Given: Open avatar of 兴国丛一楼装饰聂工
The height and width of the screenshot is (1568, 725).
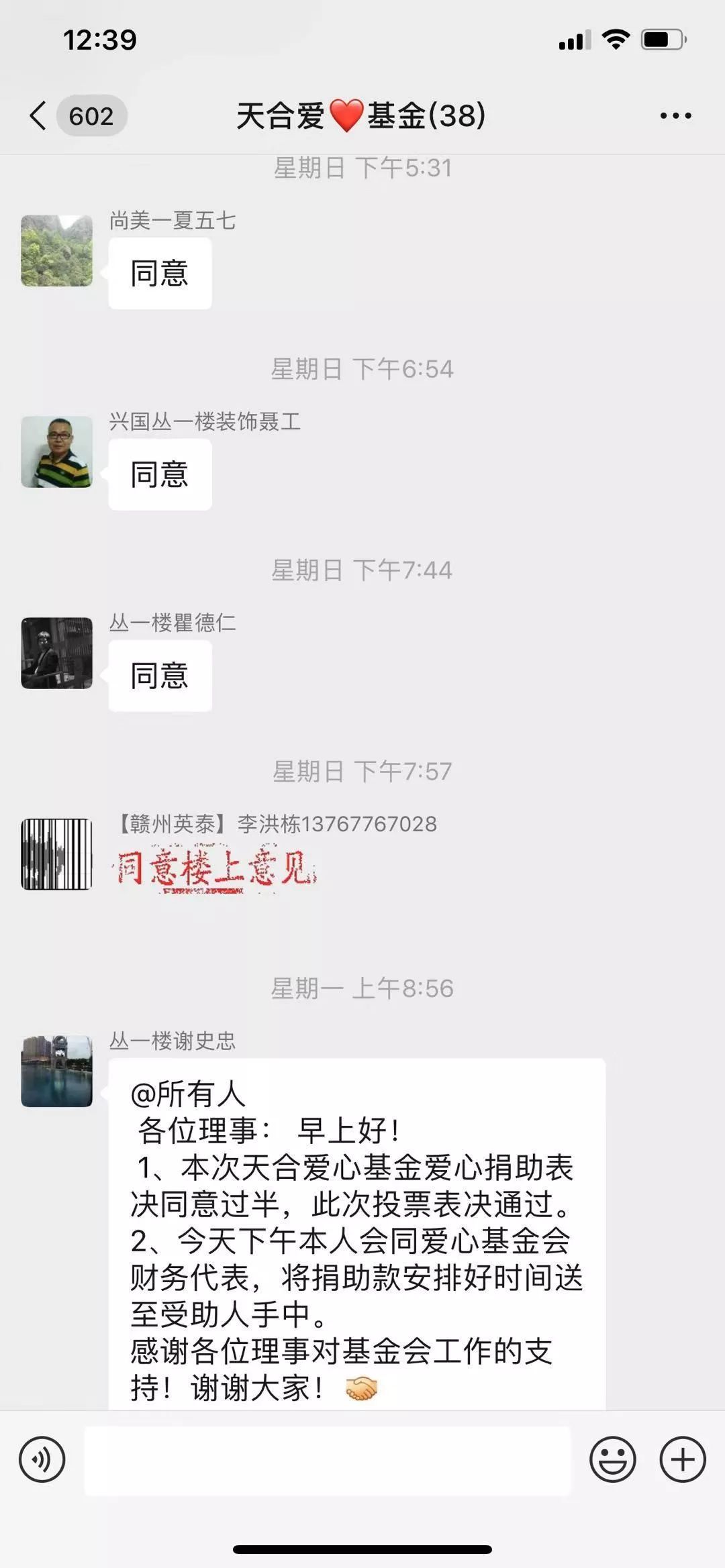Looking at the screenshot, I should pyautogui.click(x=57, y=452).
